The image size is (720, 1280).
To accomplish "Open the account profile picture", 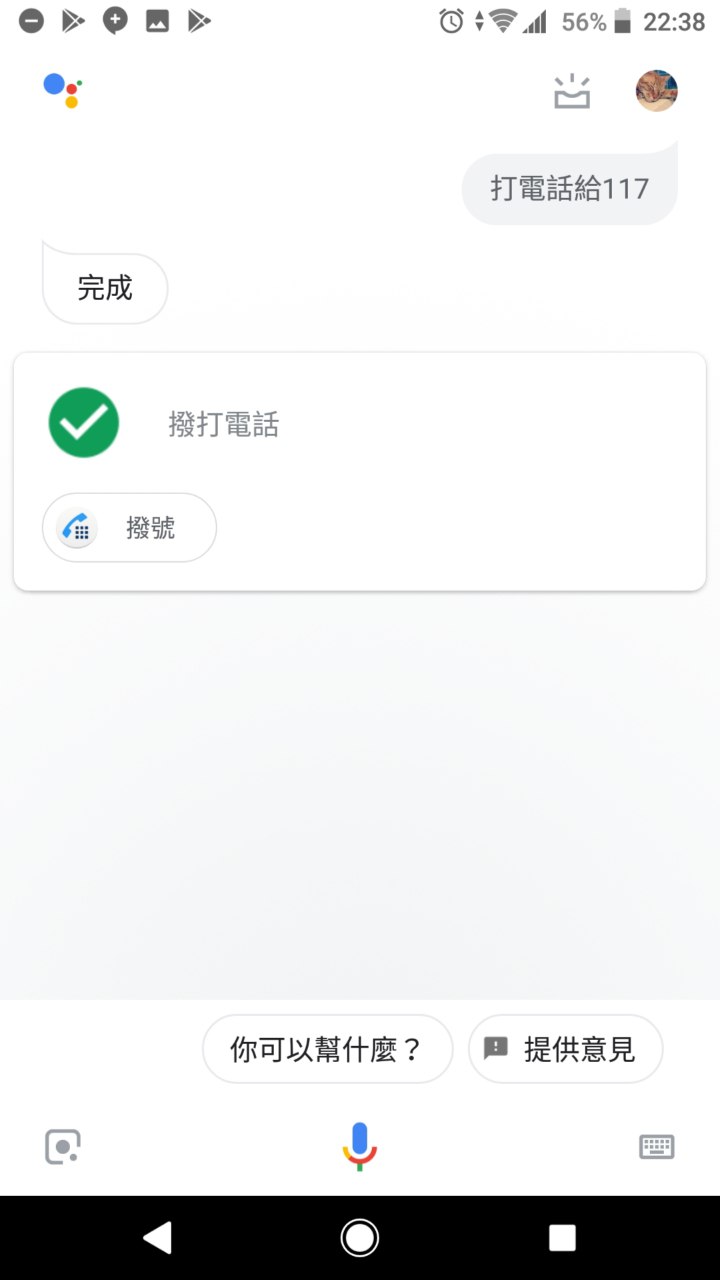I will point(657,91).
